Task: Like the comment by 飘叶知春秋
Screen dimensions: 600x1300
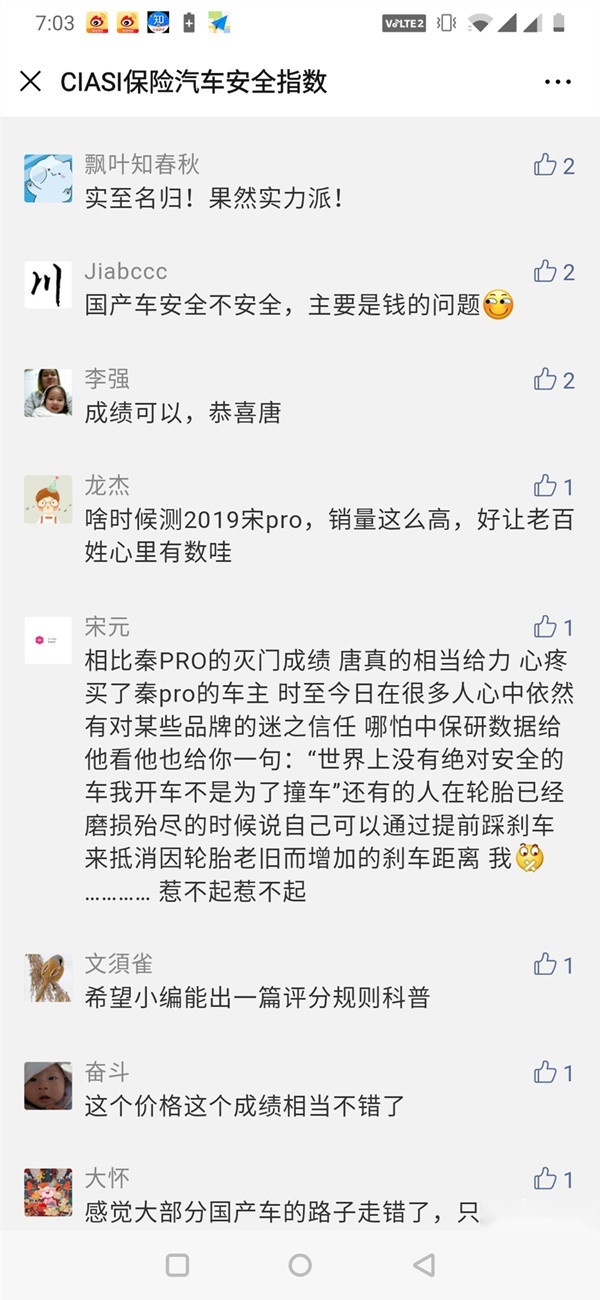Action: coord(546,165)
